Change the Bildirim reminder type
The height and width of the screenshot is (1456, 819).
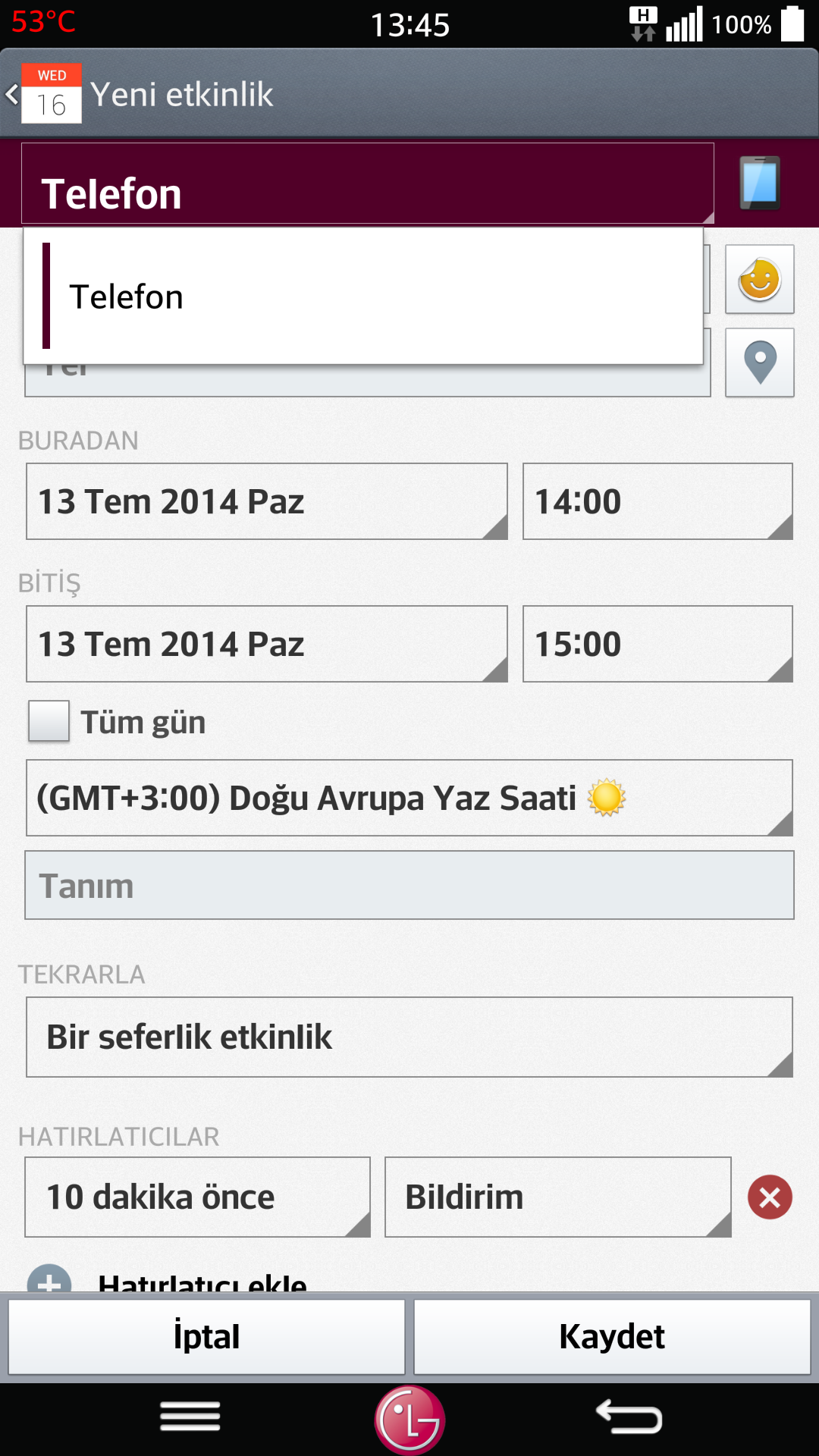tap(558, 1197)
